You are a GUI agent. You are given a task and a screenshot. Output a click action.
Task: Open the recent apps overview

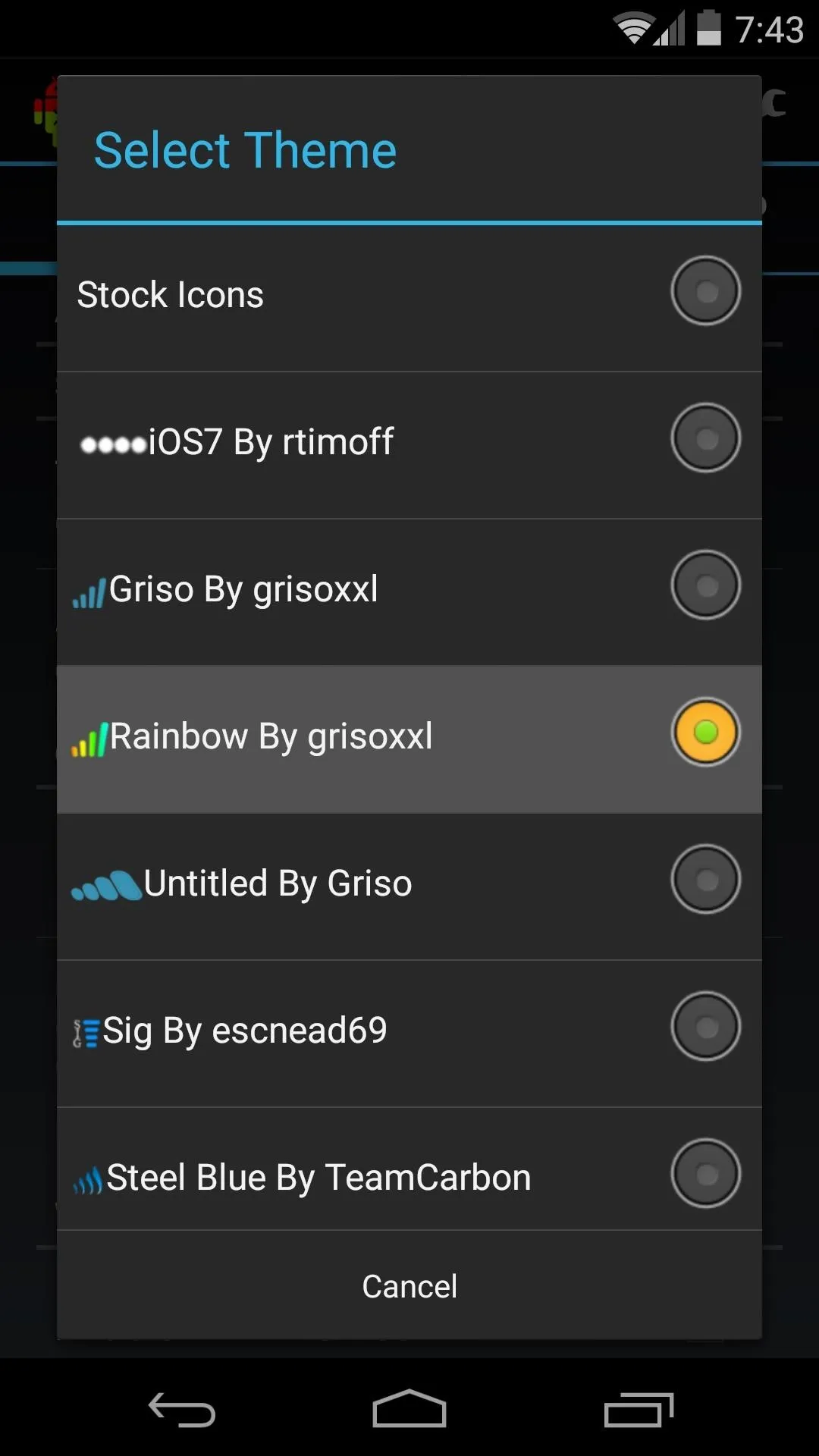click(x=639, y=1410)
